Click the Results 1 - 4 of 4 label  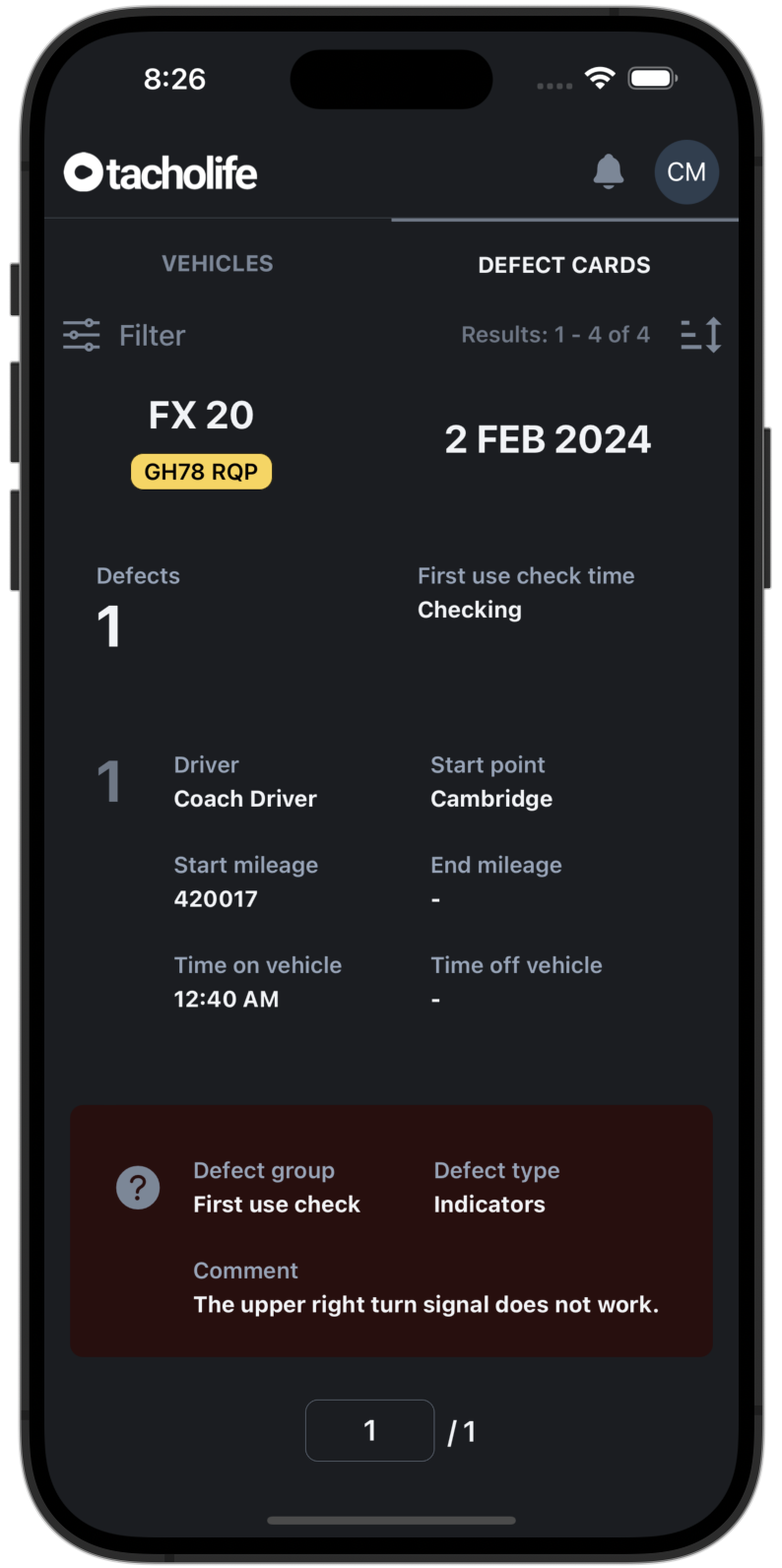click(555, 335)
